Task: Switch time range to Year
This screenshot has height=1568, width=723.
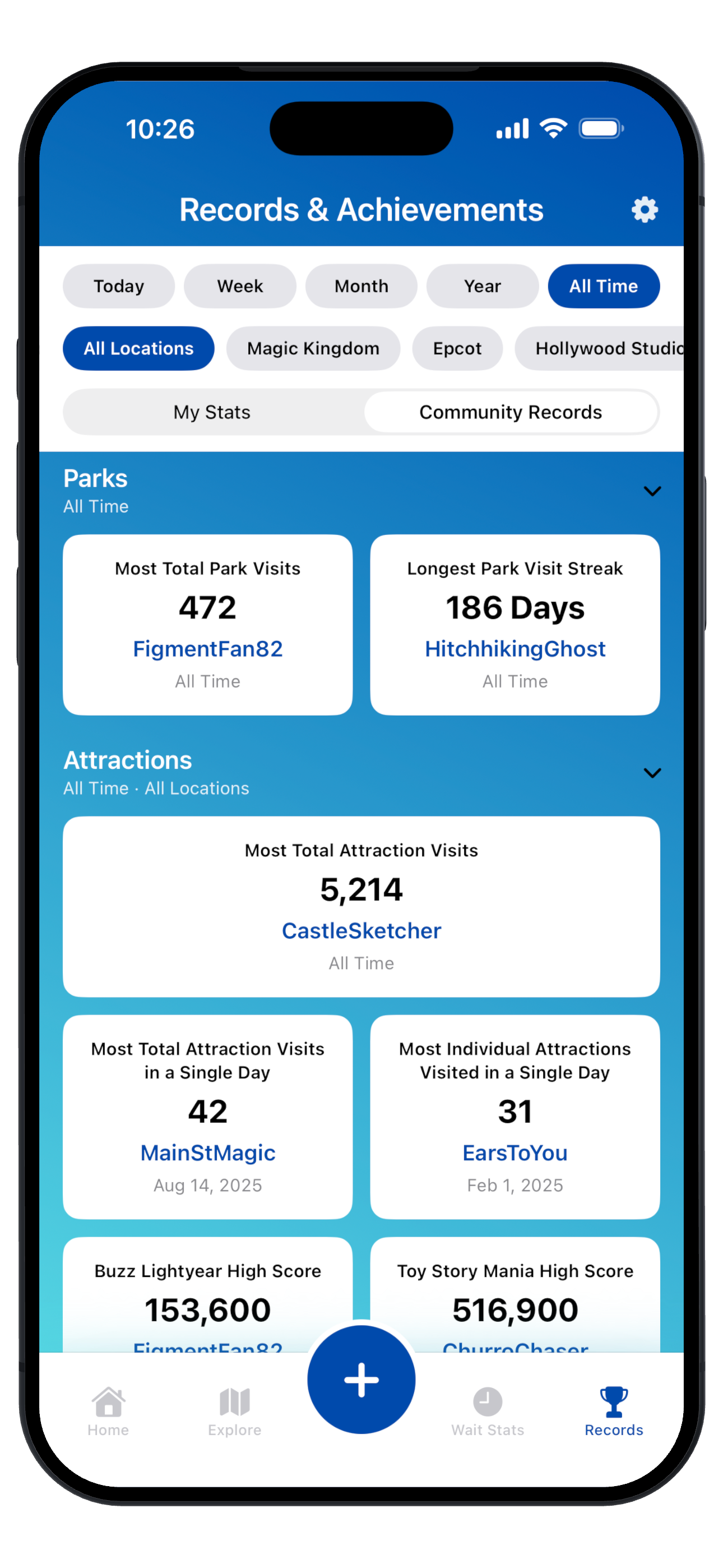Action: (x=483, y=286)
